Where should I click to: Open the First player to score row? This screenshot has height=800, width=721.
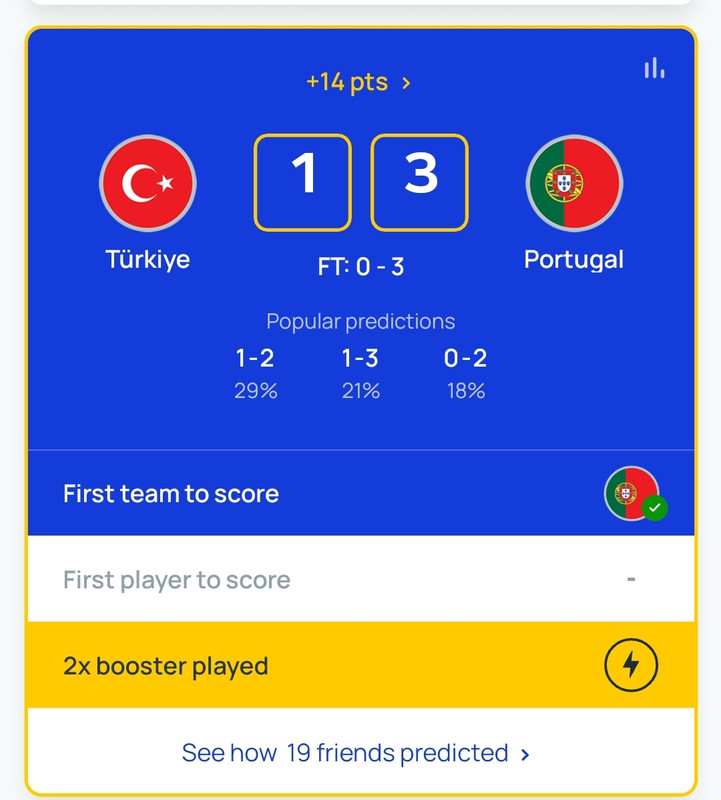click(360, 580)
